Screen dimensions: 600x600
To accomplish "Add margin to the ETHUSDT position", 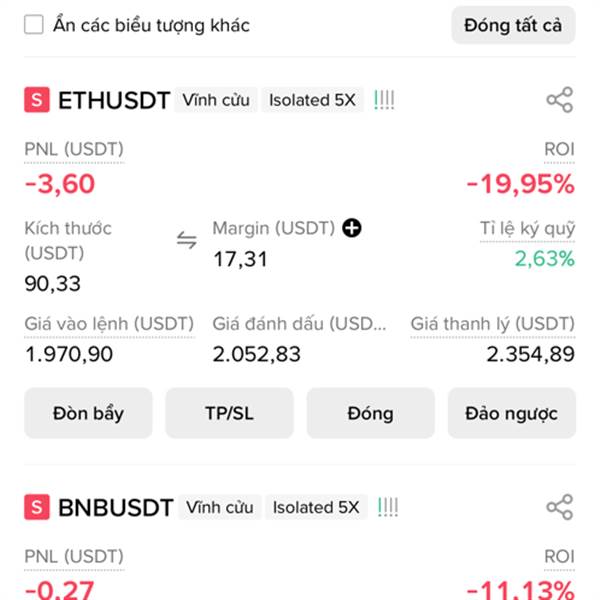I will [x=352, y=228].
